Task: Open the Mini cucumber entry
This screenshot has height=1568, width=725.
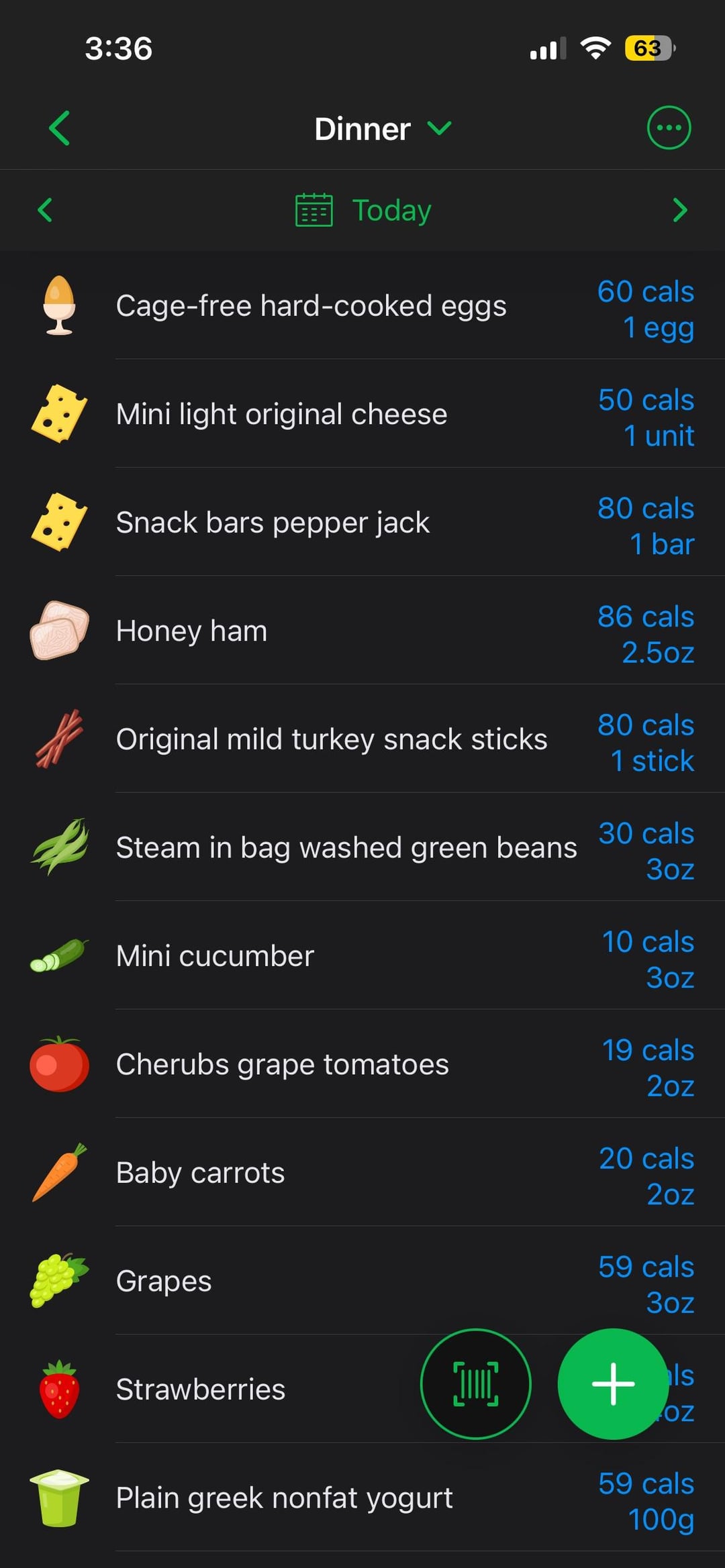Action: tap(215, 956)
